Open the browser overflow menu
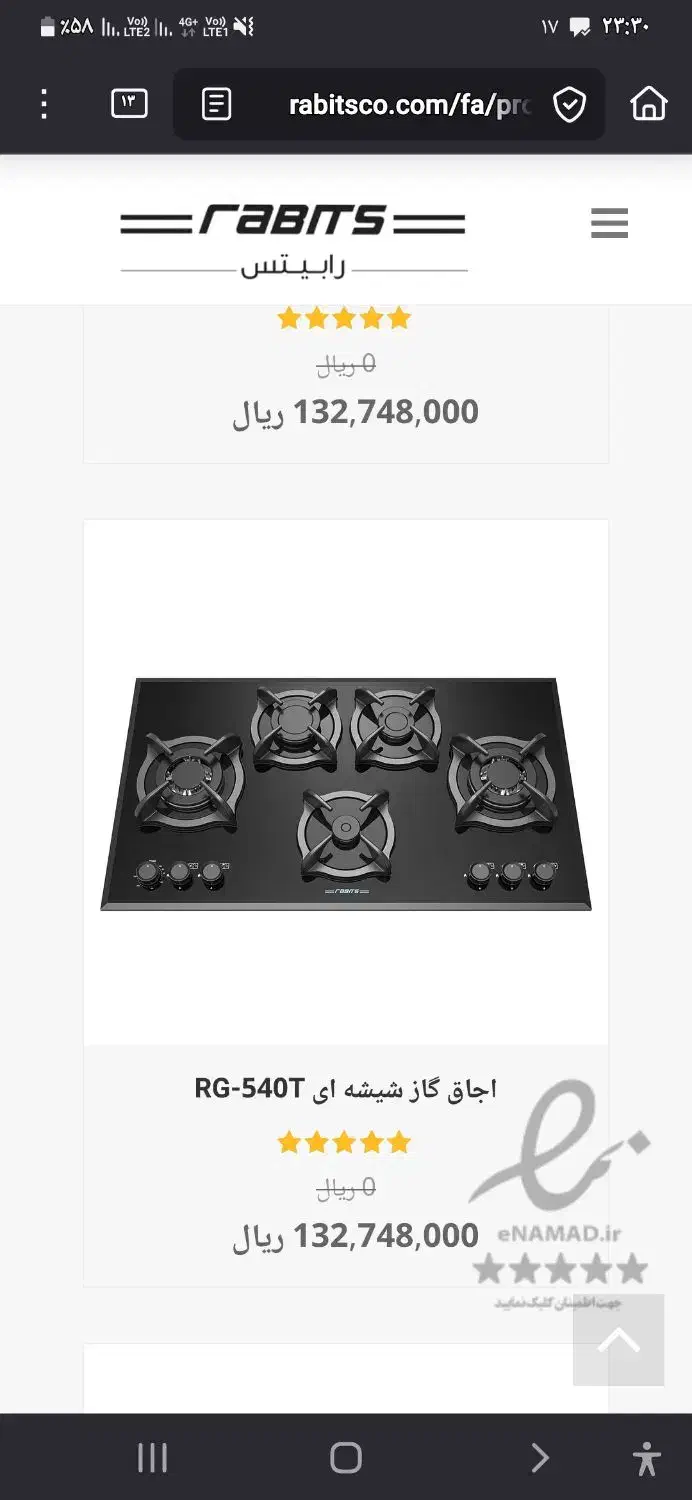The width and height of the screenshot is (692, 1500). (44, 104)
